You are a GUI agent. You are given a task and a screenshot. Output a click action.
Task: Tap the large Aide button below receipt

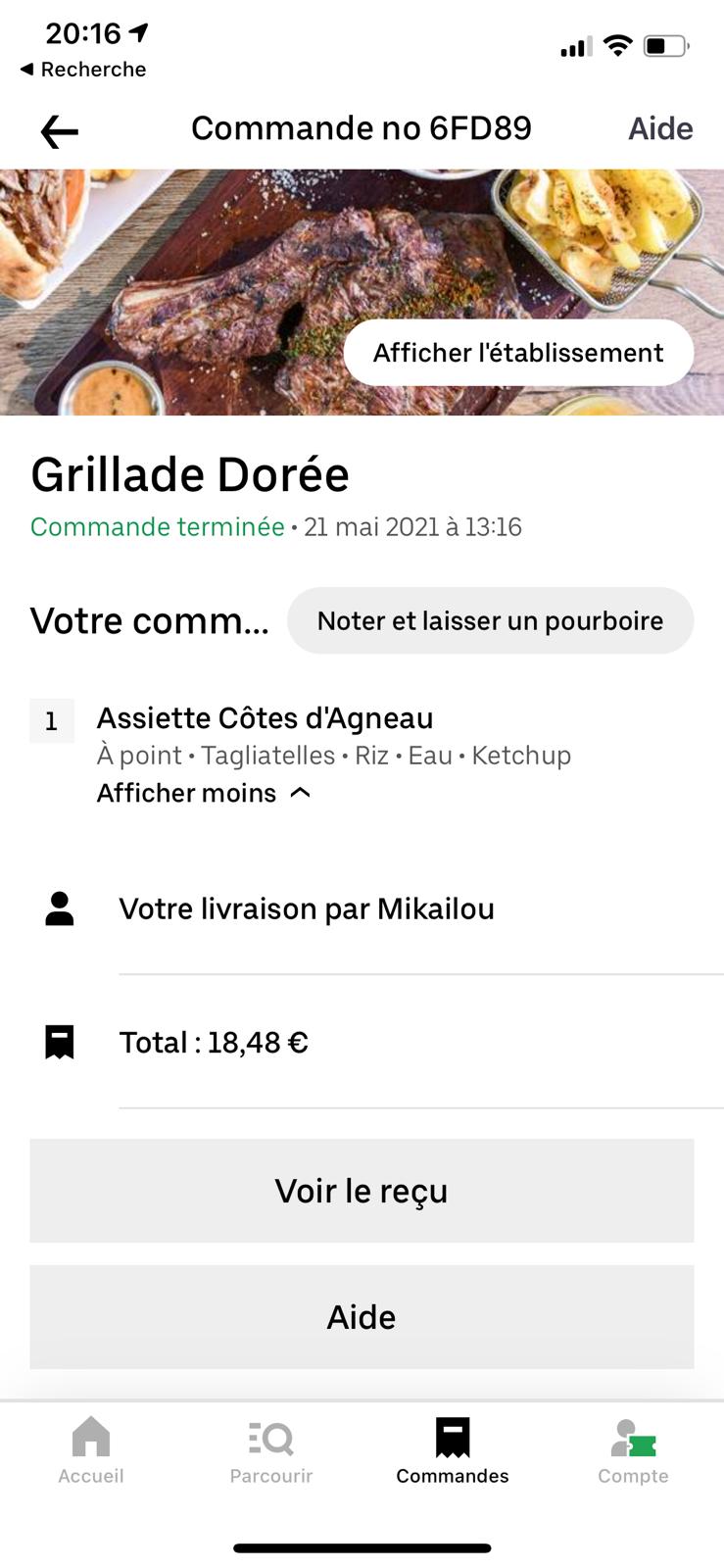[362, 1317]
